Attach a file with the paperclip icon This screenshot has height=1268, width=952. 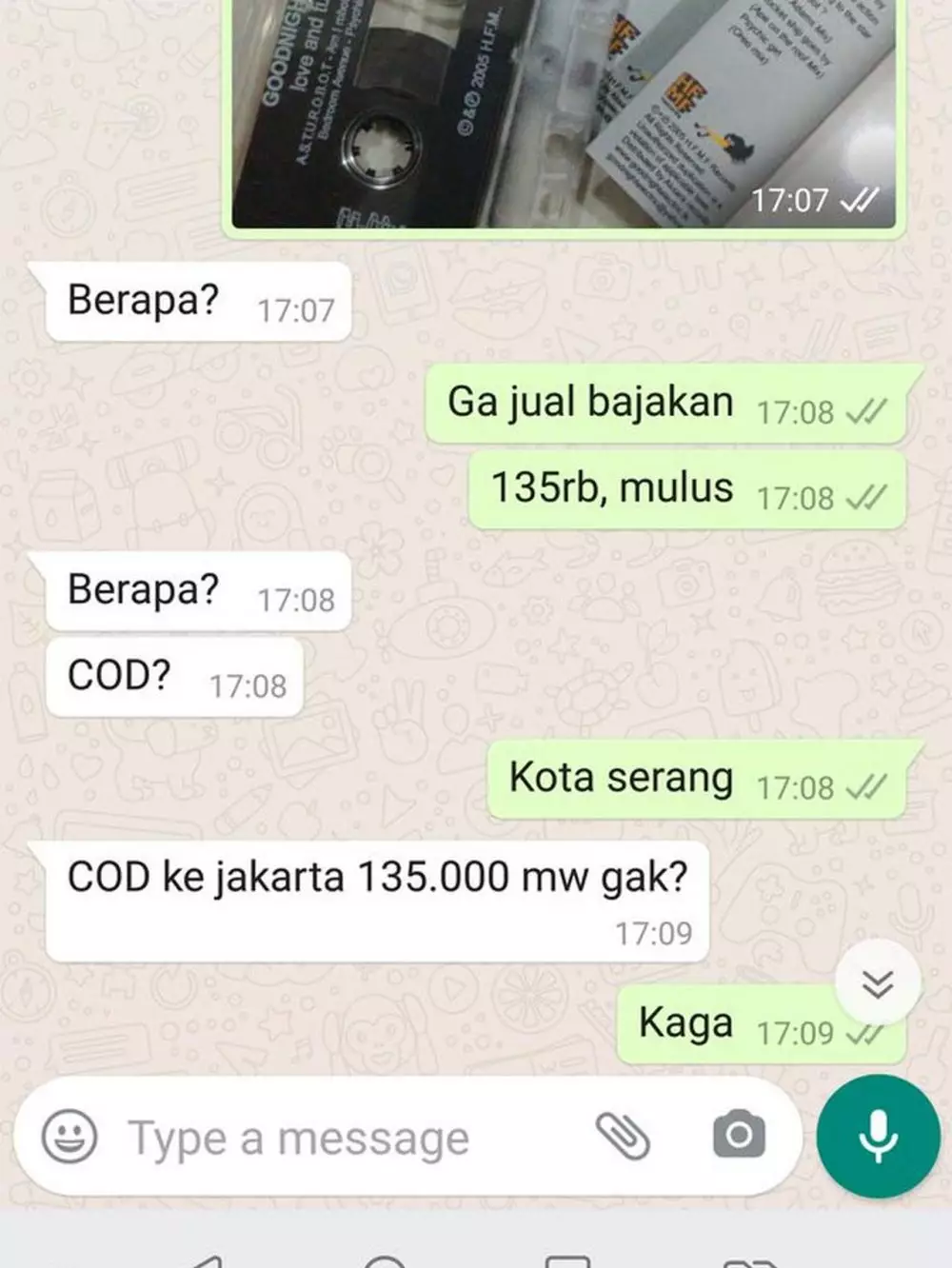[x=623, y=1135]
